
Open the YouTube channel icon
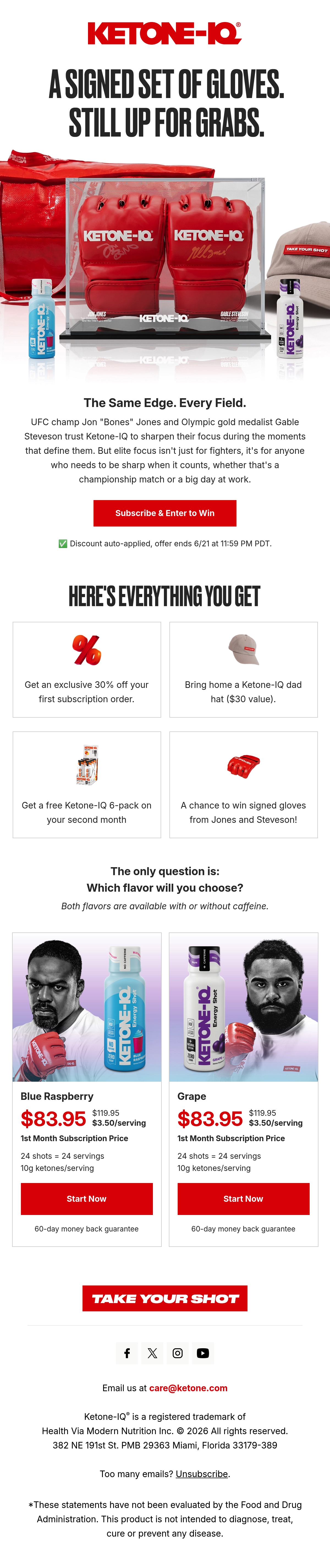pos(203,1353)
